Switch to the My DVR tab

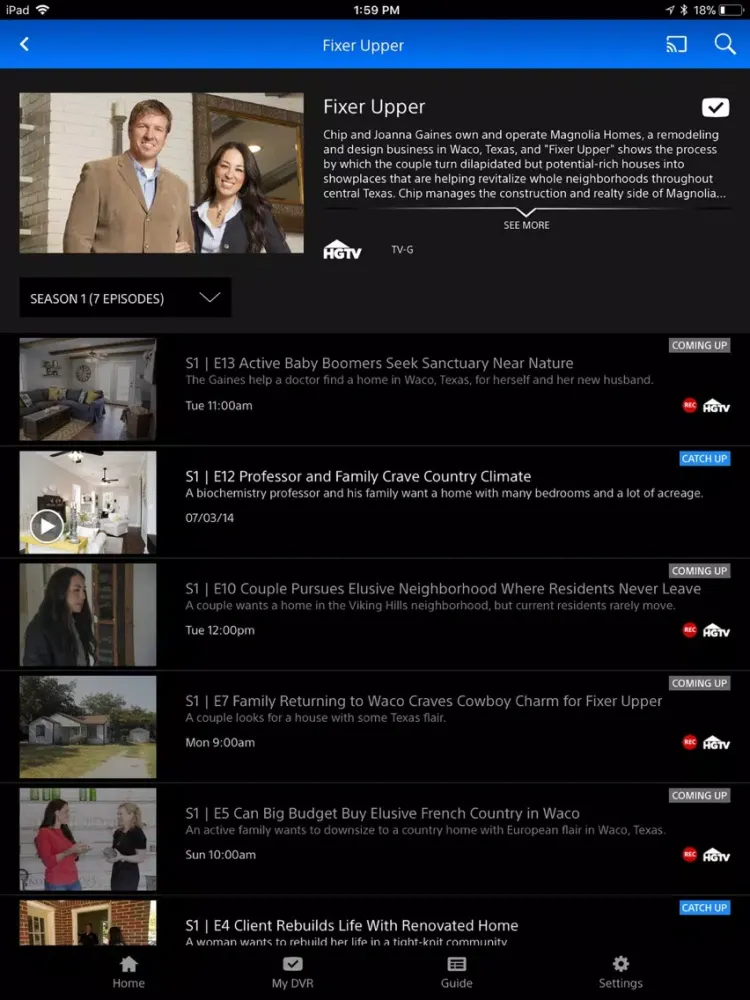[293, 972]
